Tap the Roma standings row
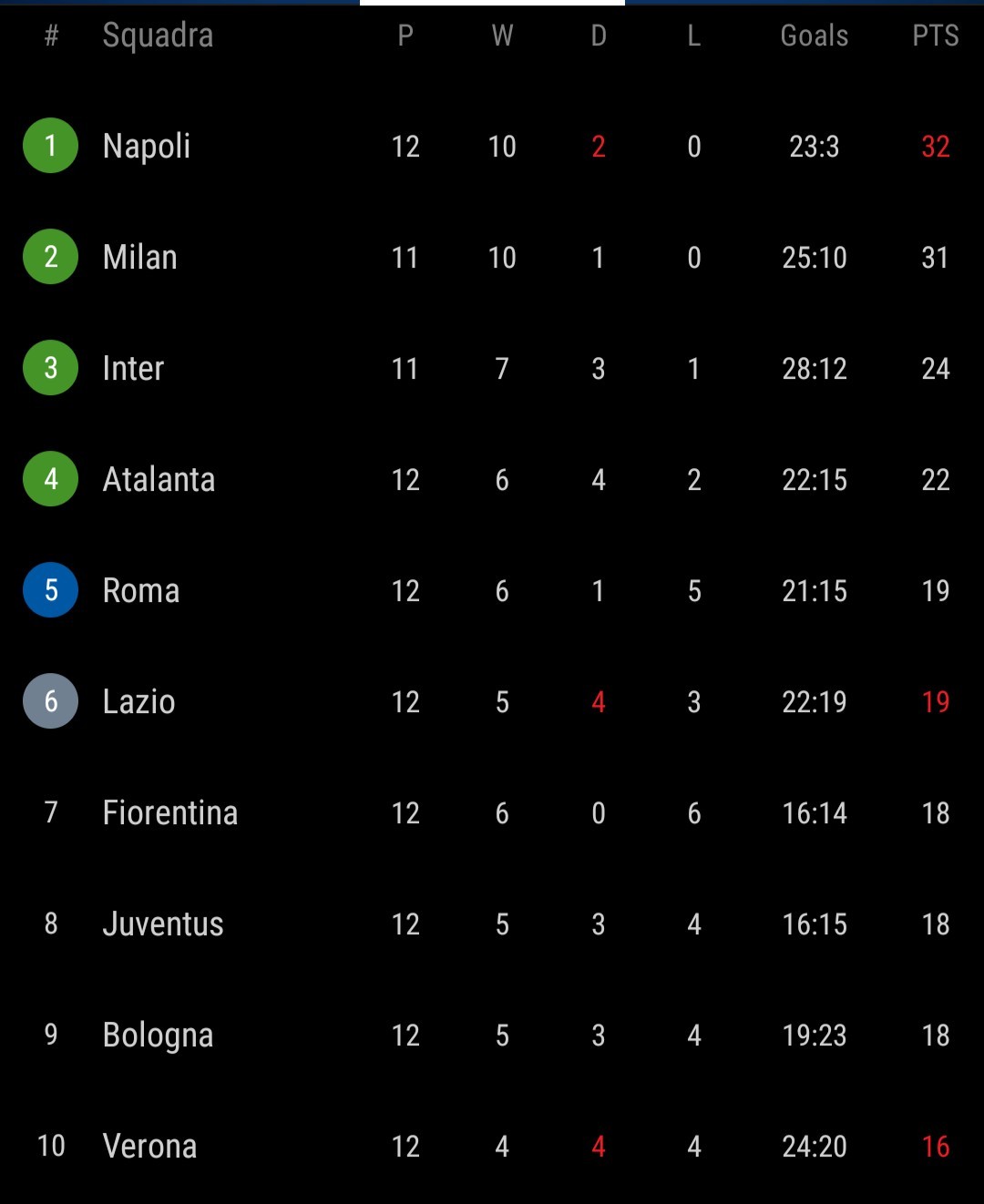The width and height of the screenshot is (984, 1204). tap(492, 590)
